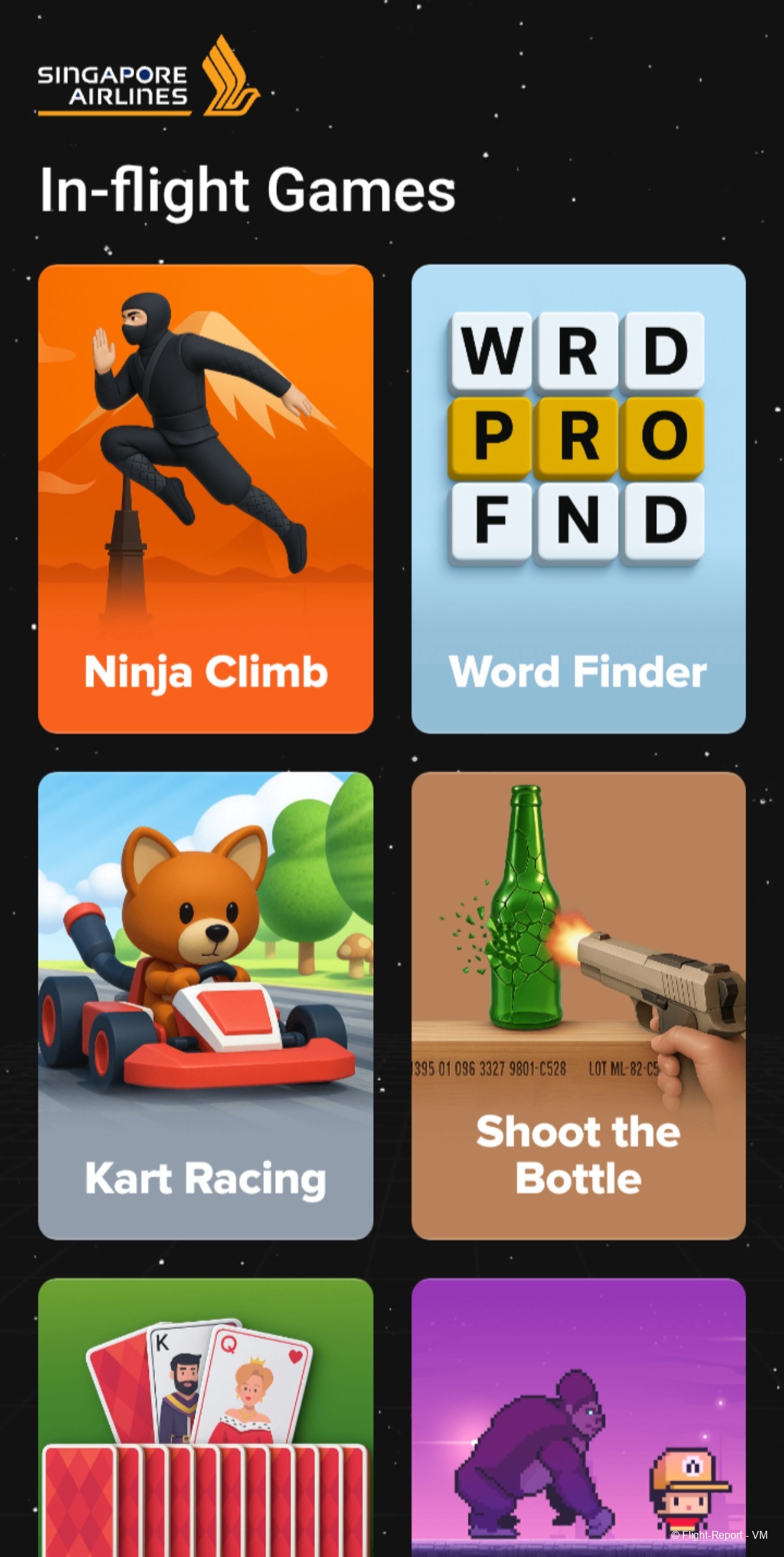Open the Ninja Climb game
784x1557 pixels.
click(x=205, y=498)
